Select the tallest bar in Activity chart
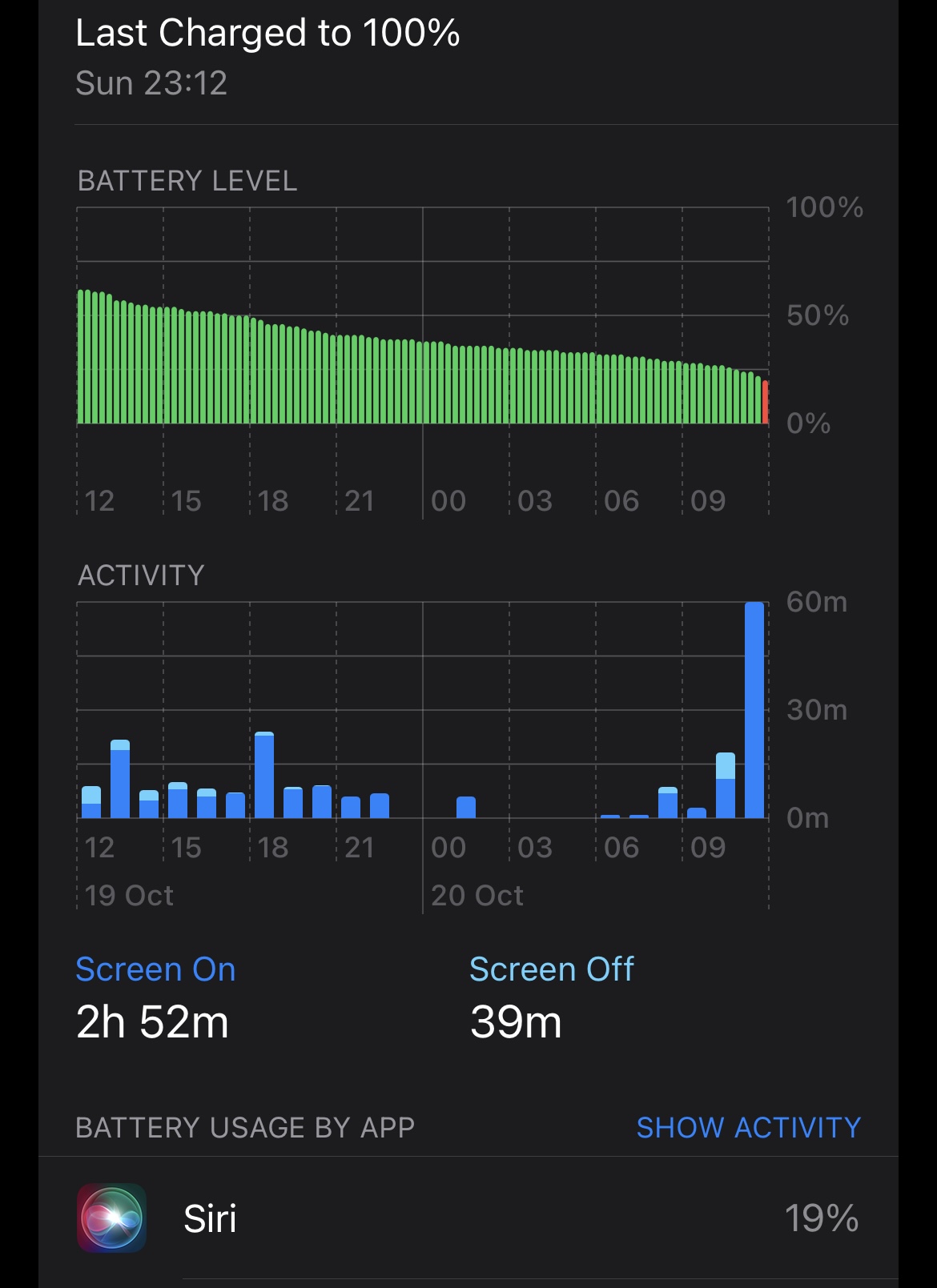The height and width of the screenshot is (1288, 937). pos(754,710)
